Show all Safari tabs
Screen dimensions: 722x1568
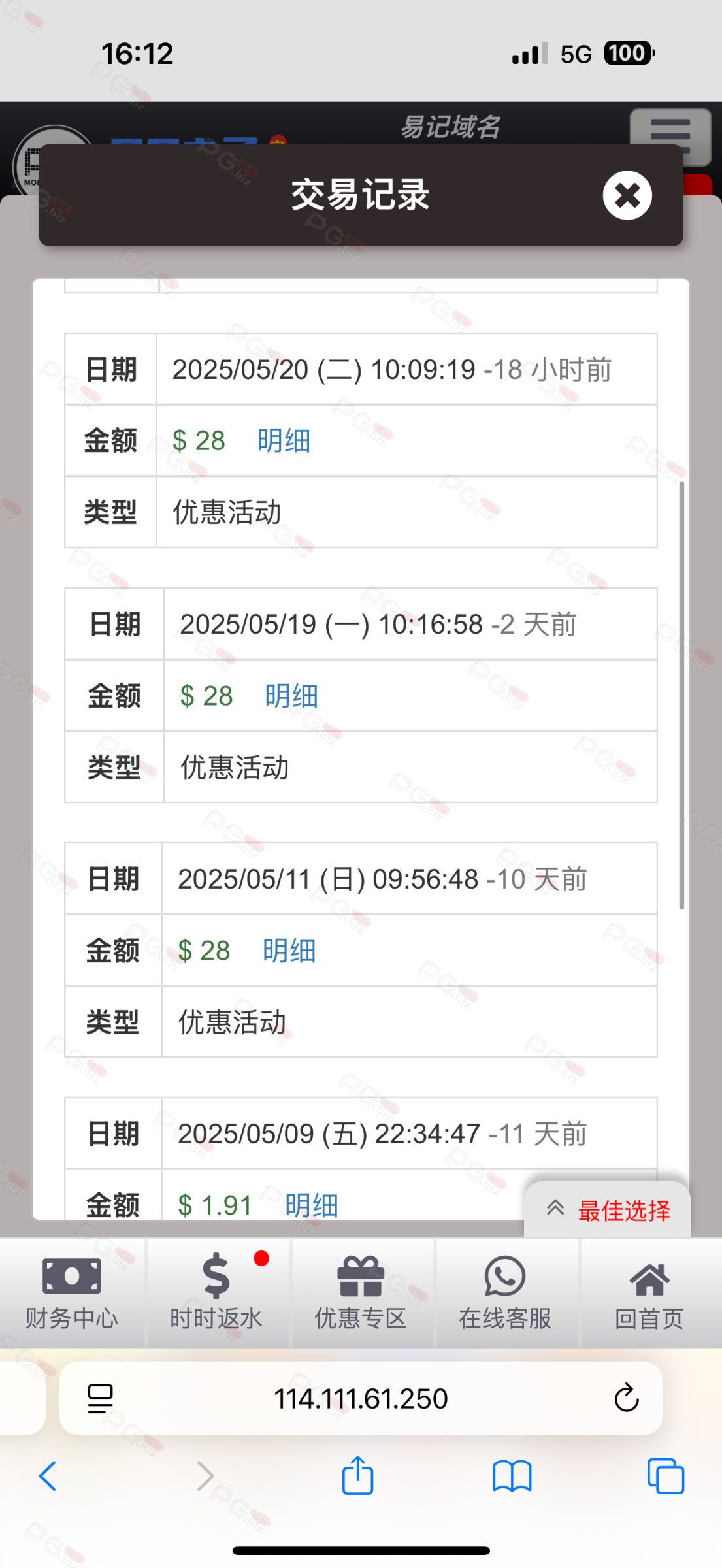click(x=666, y=1476)
